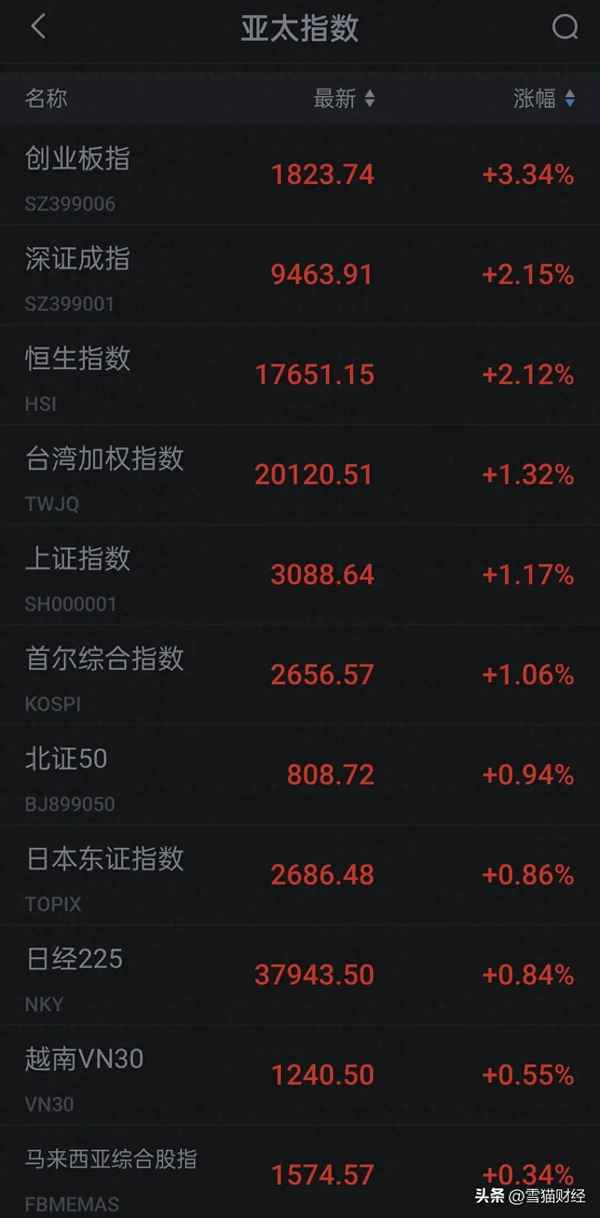This screenshot has width=600, height=1218.
Task: Open the search icon
Action: 565,28
